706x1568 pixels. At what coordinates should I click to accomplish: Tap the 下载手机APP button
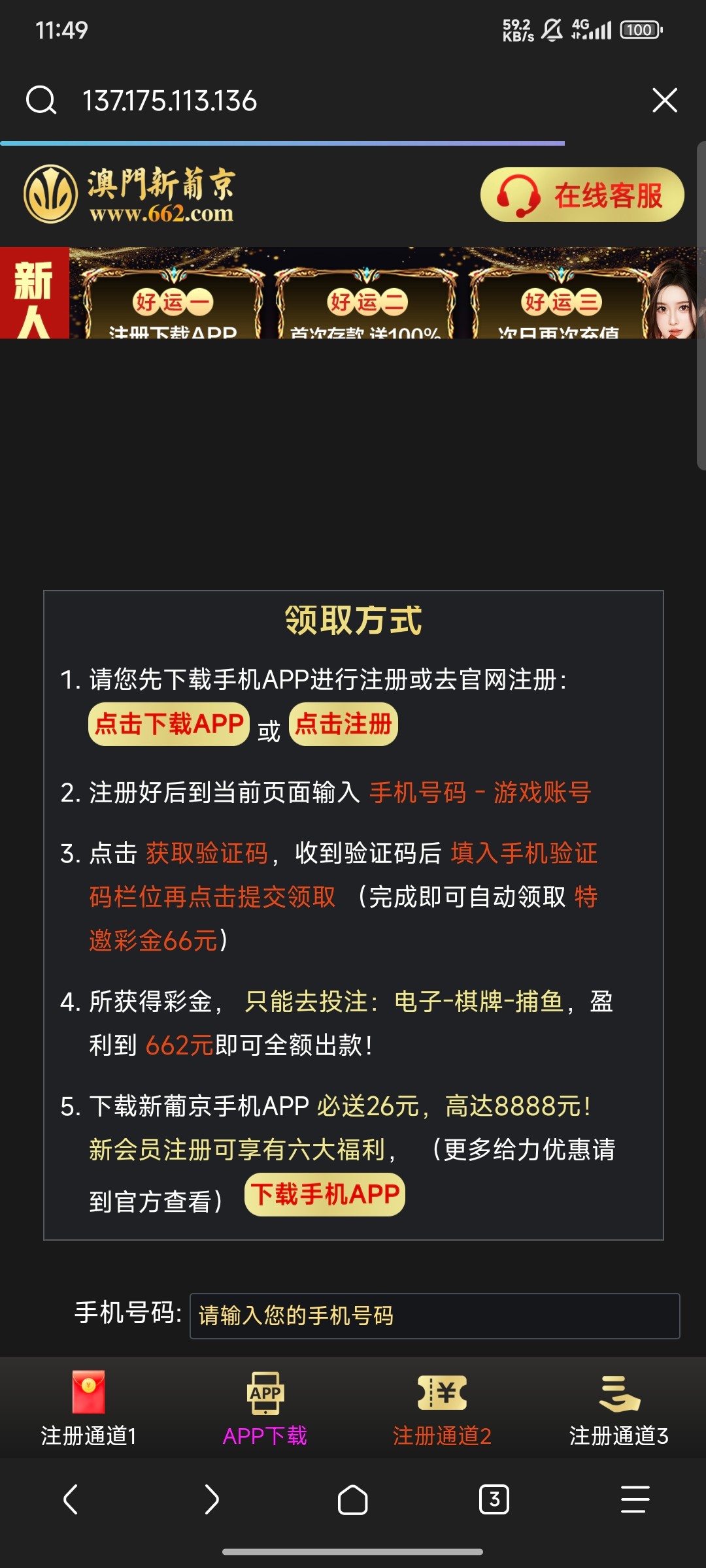point(324,1194)
